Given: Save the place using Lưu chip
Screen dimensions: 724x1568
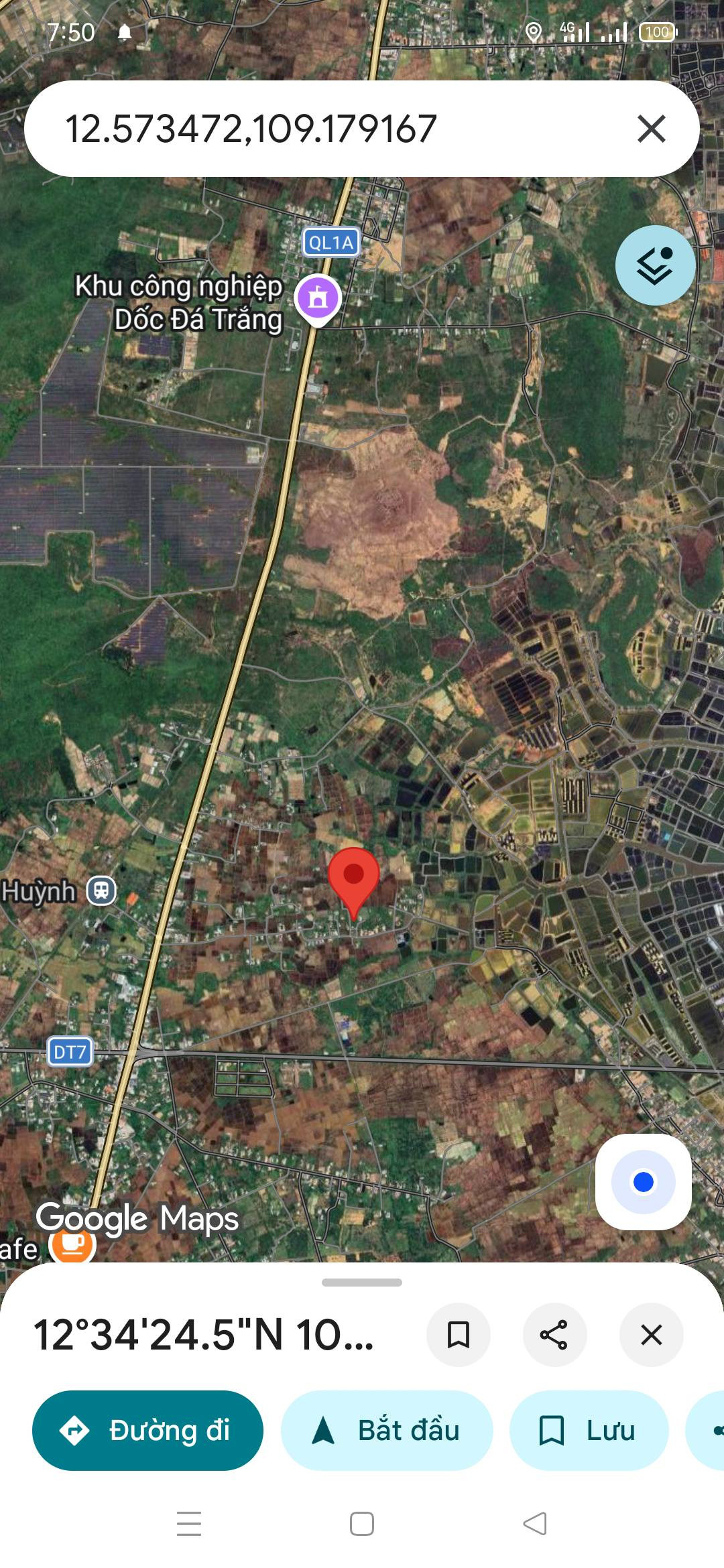Looking at the screenshot, I should (589, 1431).
